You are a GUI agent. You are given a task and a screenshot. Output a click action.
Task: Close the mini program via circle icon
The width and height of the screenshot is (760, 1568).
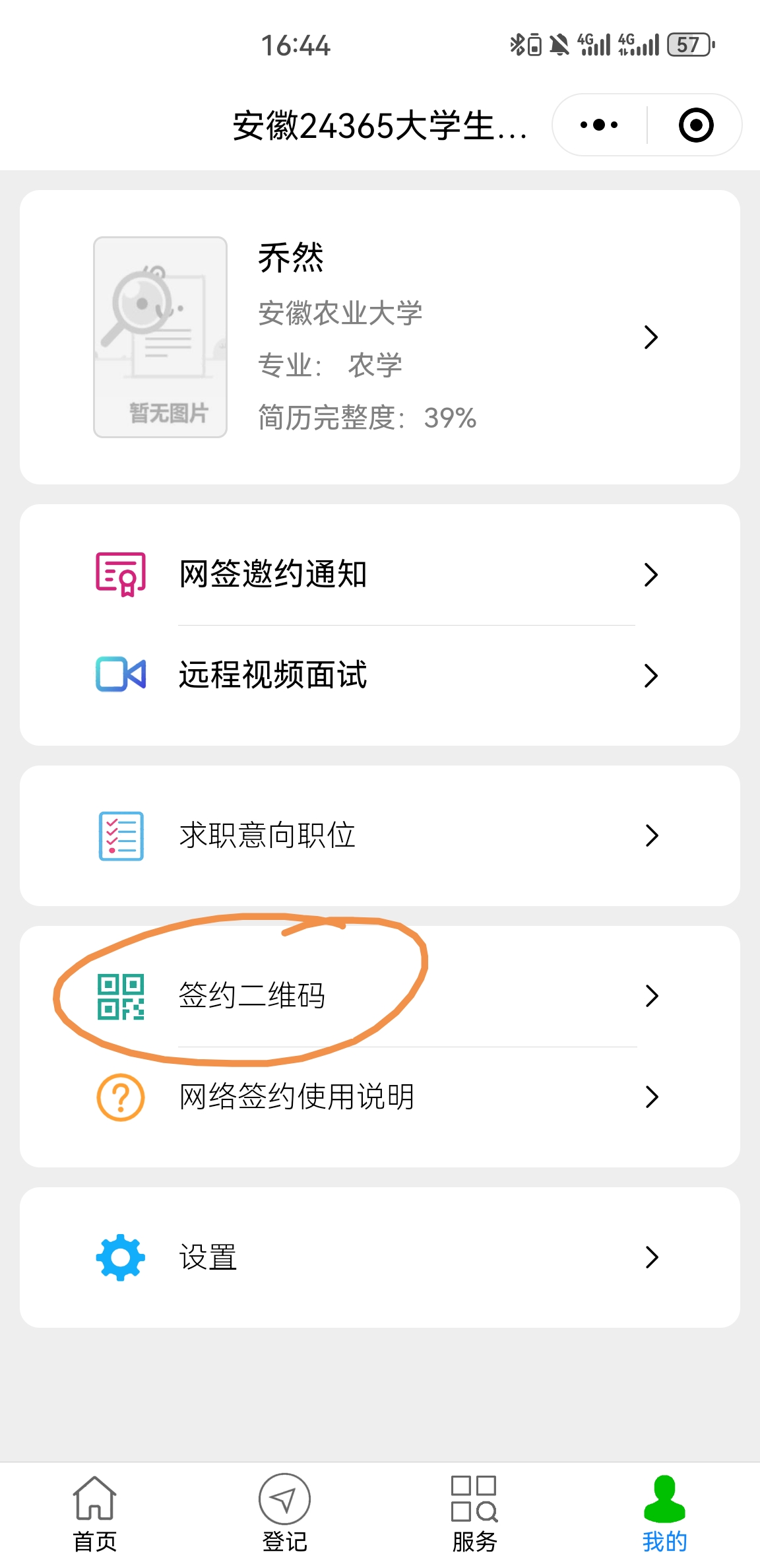coord(696,125)
